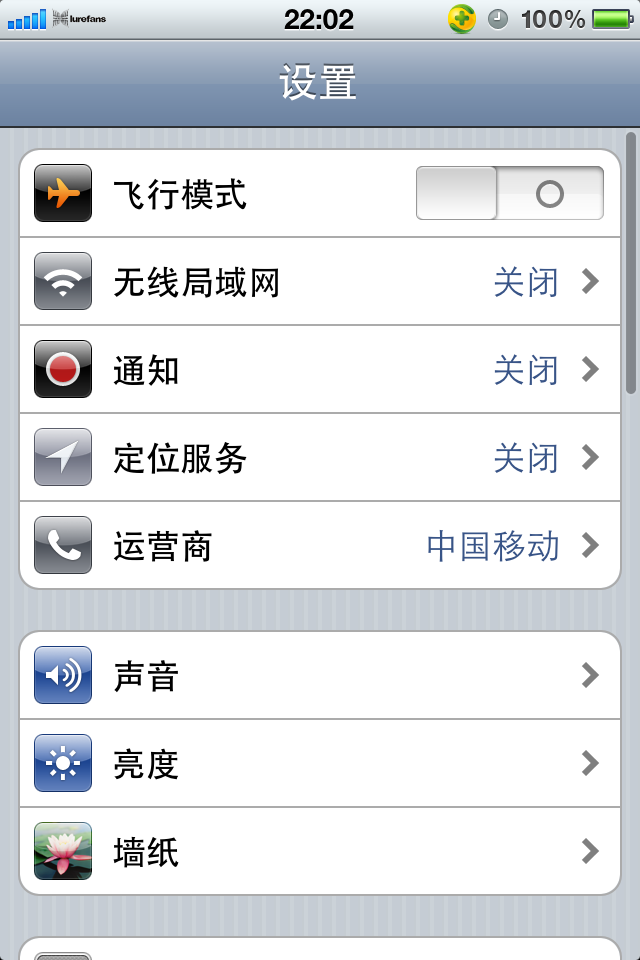Toggle the 飞行模式 airplane mode switch
Viewport: 640px width, 960px height.
(509, 193)
